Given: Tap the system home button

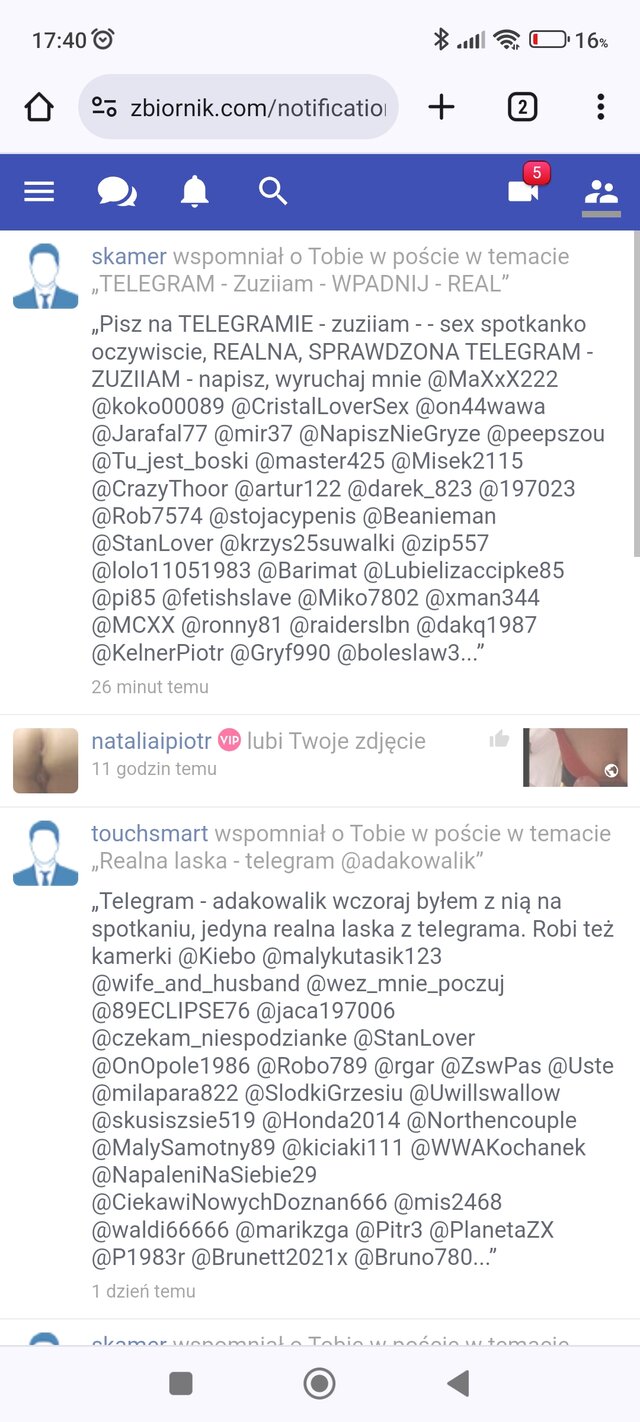Looking at the screenshot, I should click(319, 1383).
